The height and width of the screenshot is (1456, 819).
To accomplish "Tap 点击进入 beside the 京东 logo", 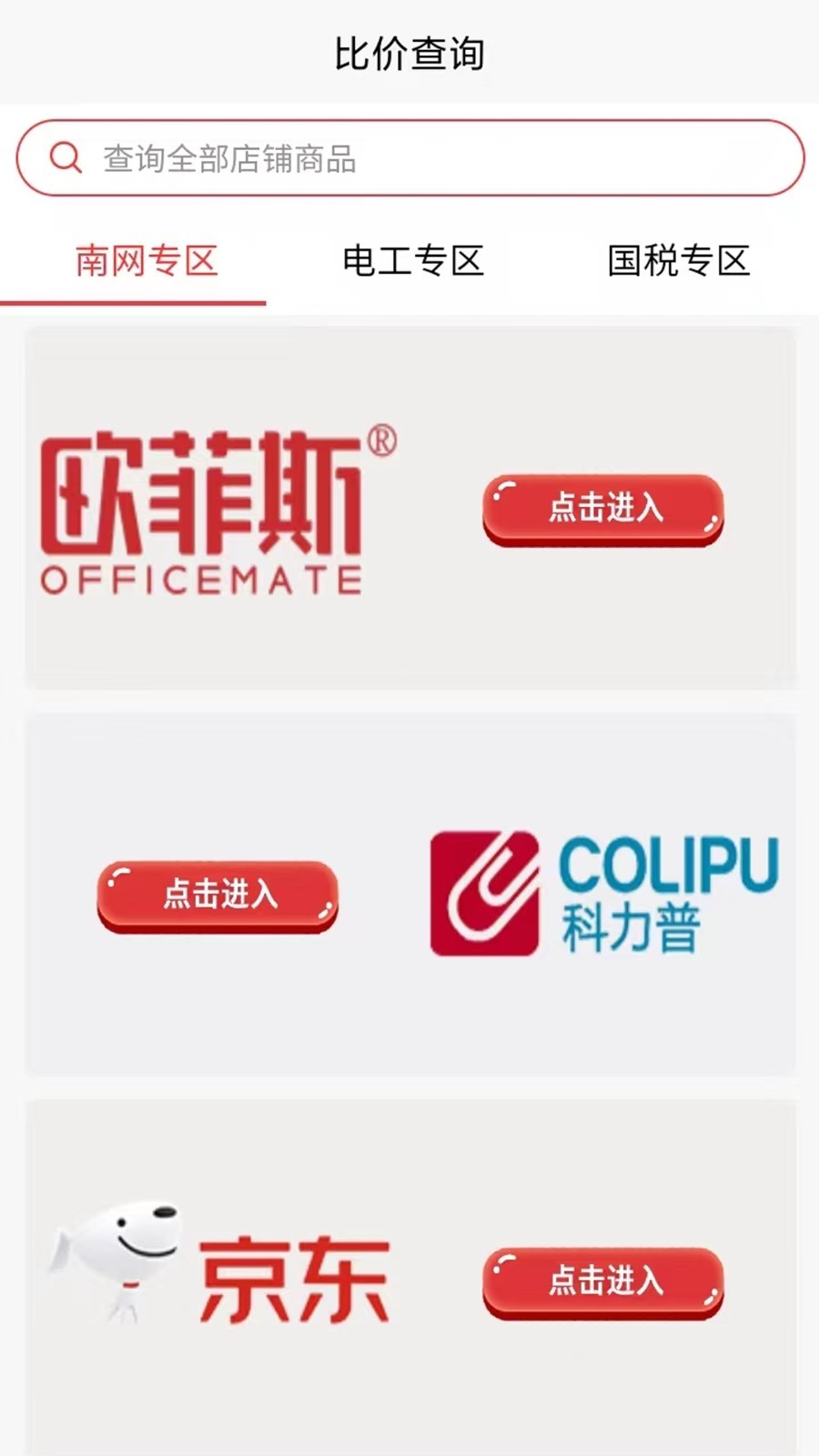I will tap(603, 1283).
